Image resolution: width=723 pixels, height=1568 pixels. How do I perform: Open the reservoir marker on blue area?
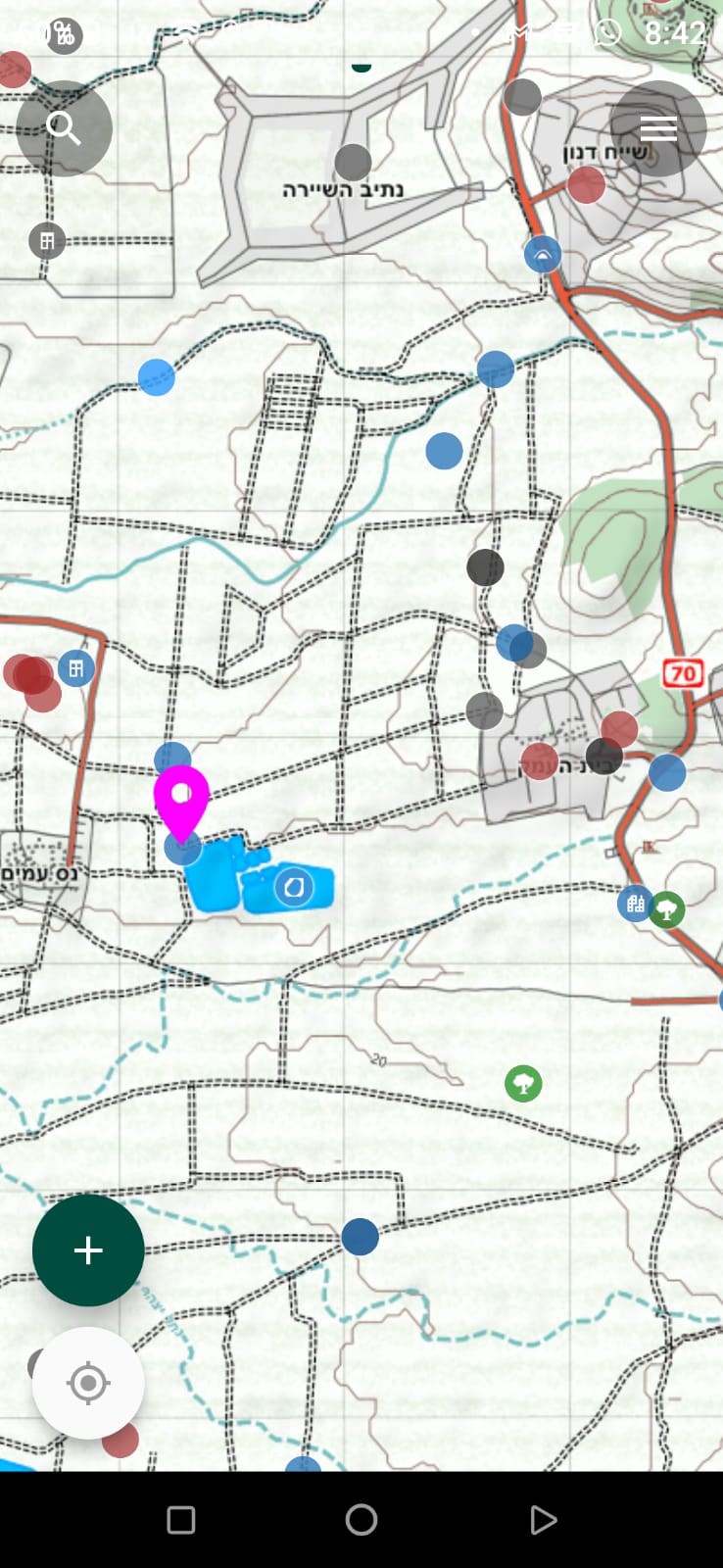(x=292, y=888)
